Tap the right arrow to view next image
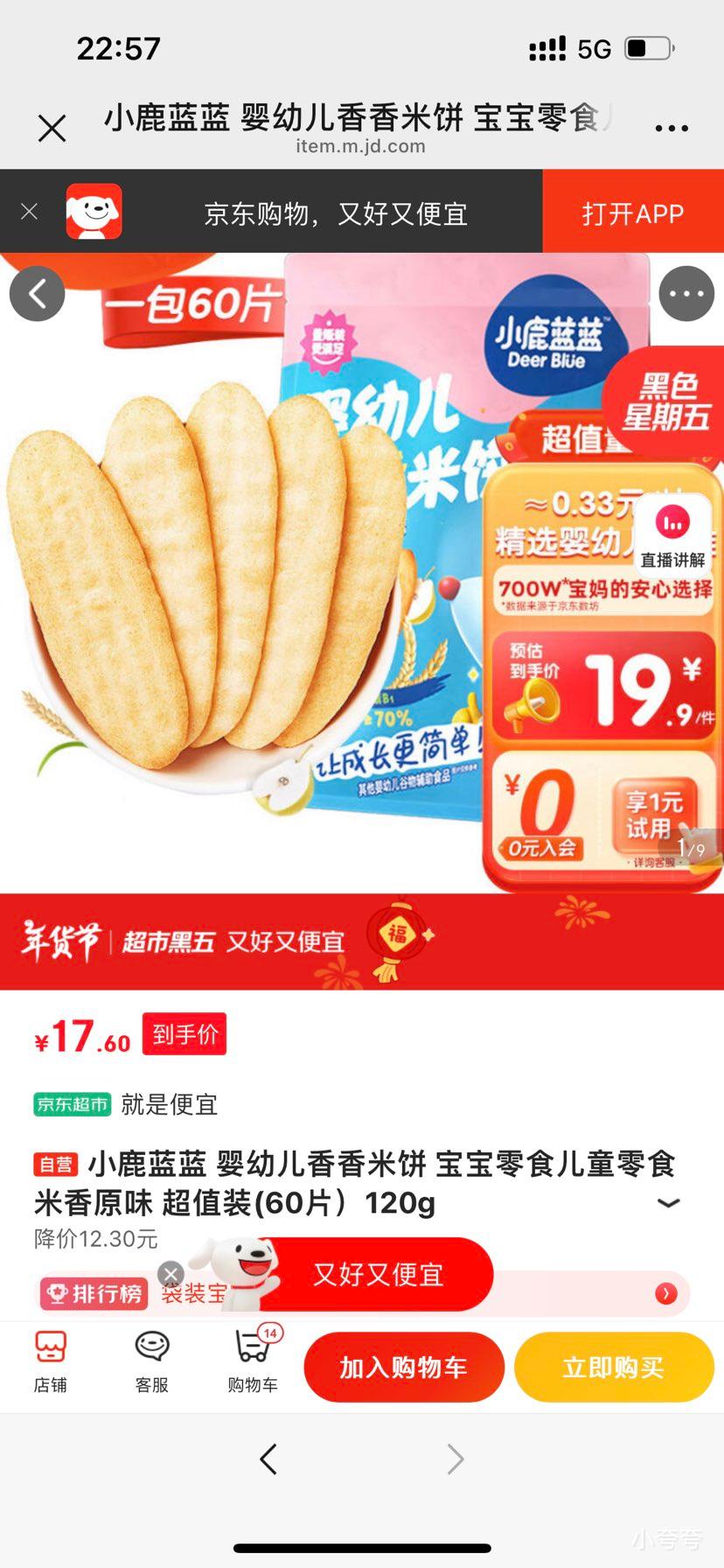The width and height of the screenshot is (724, 1568). [456, 1459]
